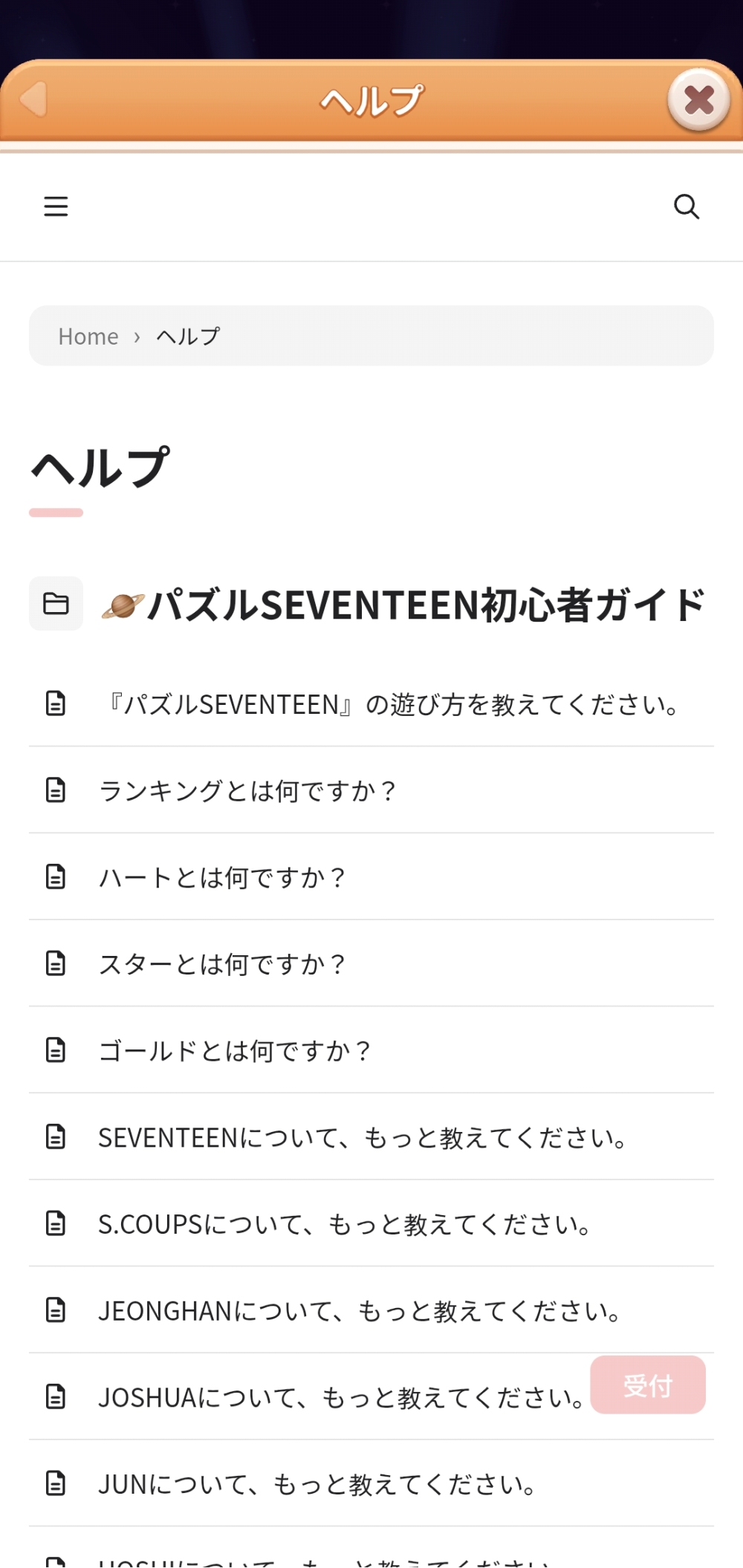Open パズルSEVENTEEN初心者ガイド category
This screenshot has height=1568, width=743.
(425, 605)
